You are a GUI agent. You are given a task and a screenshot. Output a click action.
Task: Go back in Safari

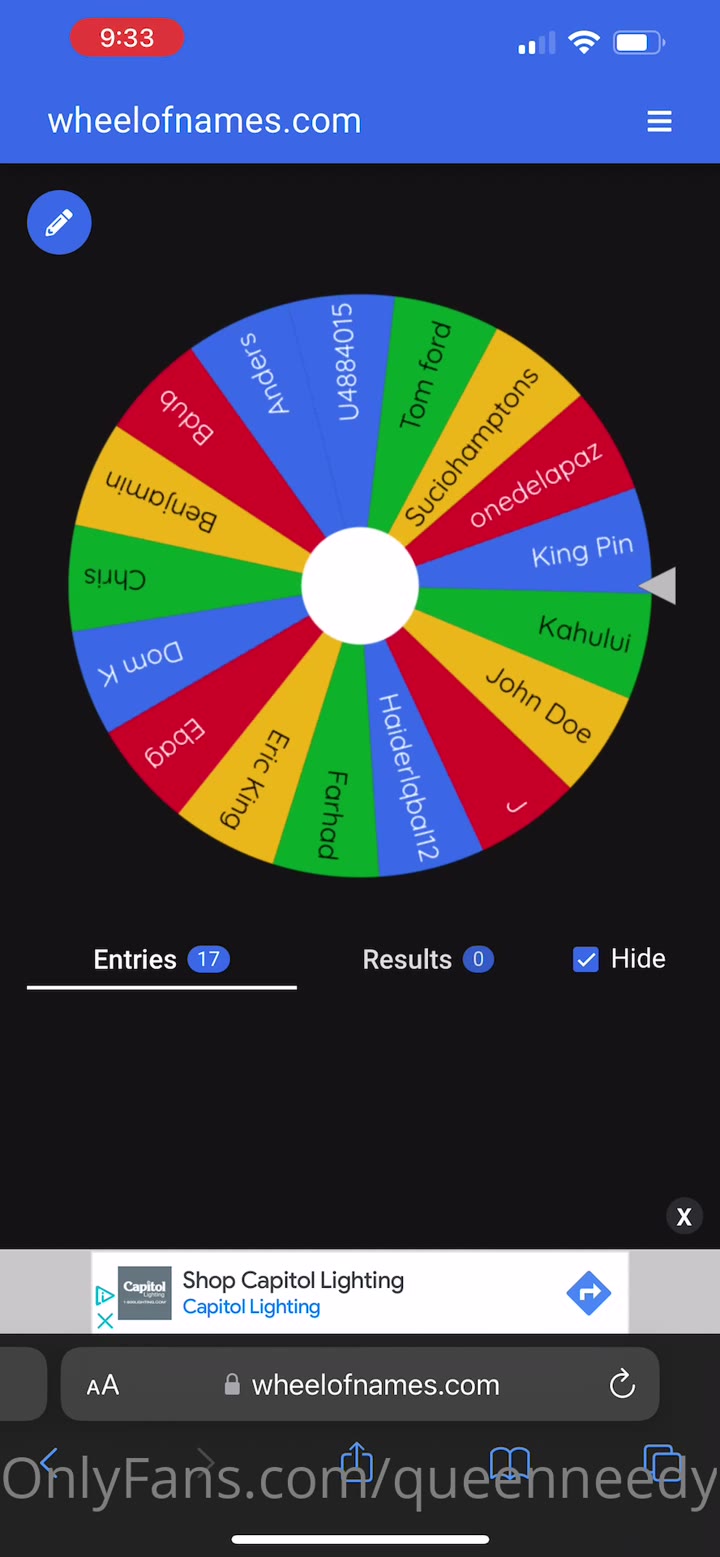pos(50,1463)
